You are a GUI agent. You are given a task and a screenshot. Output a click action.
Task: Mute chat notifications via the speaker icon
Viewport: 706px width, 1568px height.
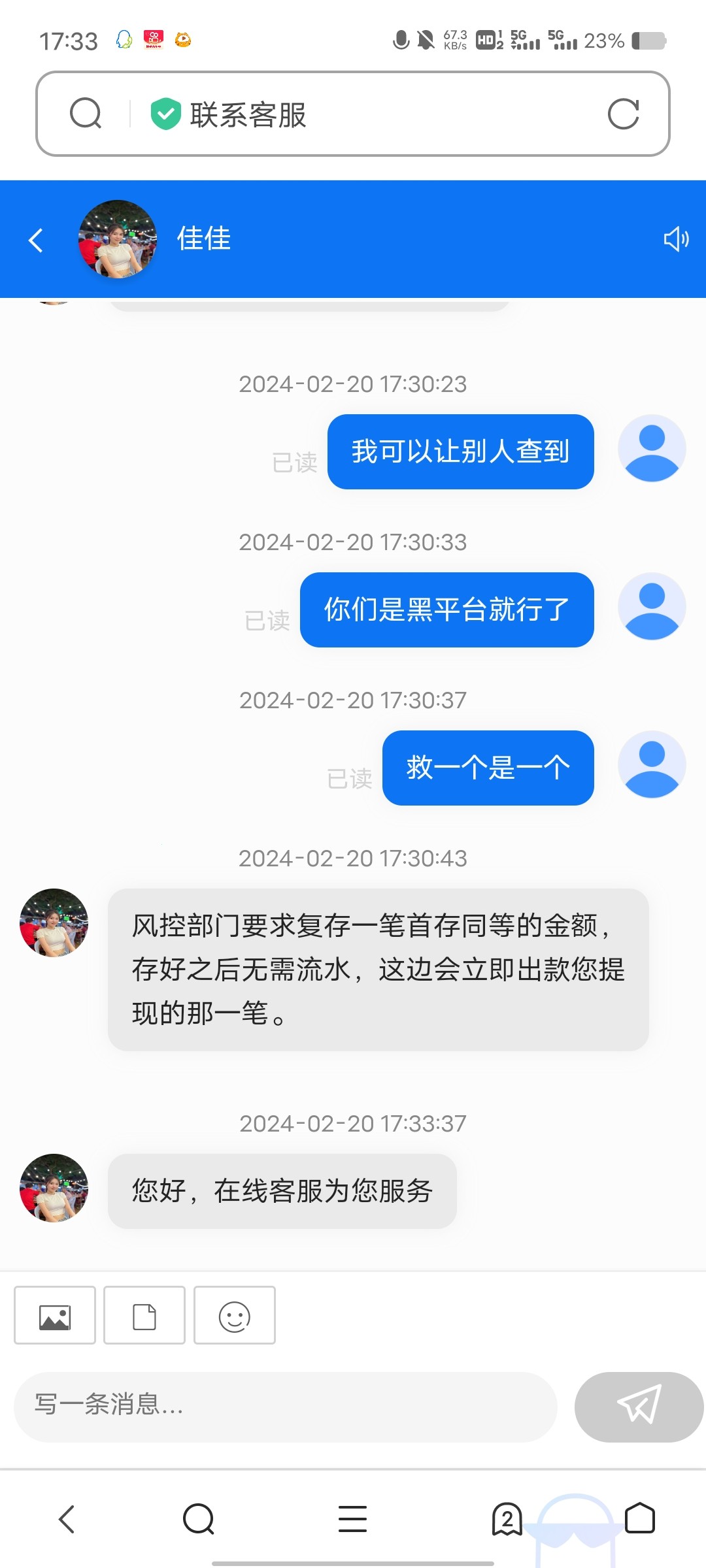tap(677, 240)
